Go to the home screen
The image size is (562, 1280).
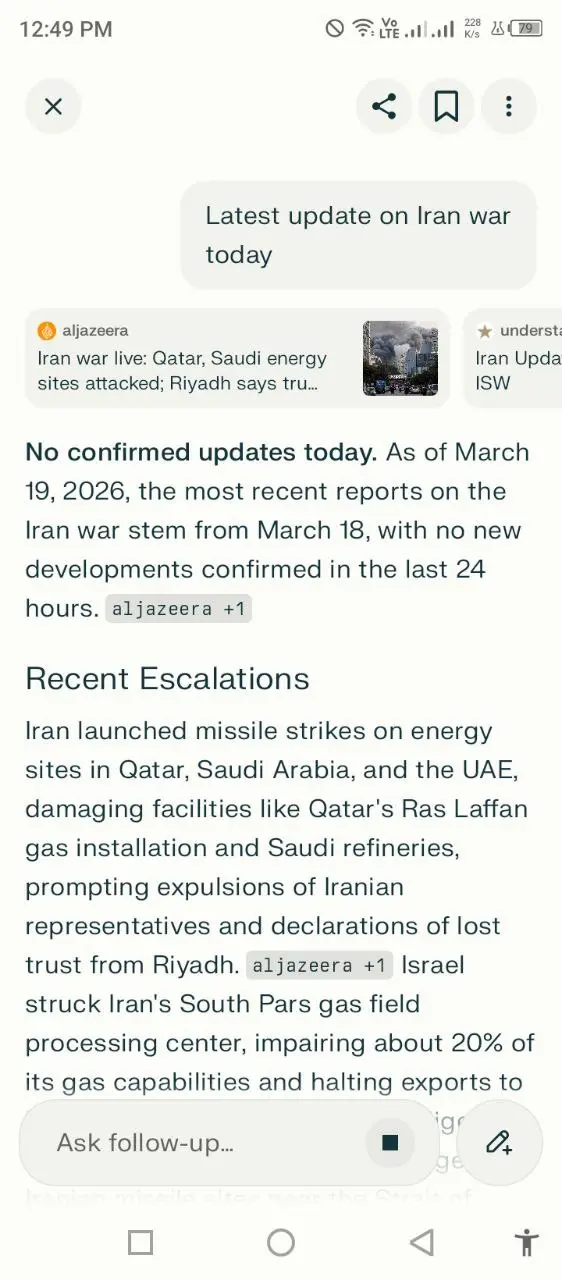[x=281, y=1243]
